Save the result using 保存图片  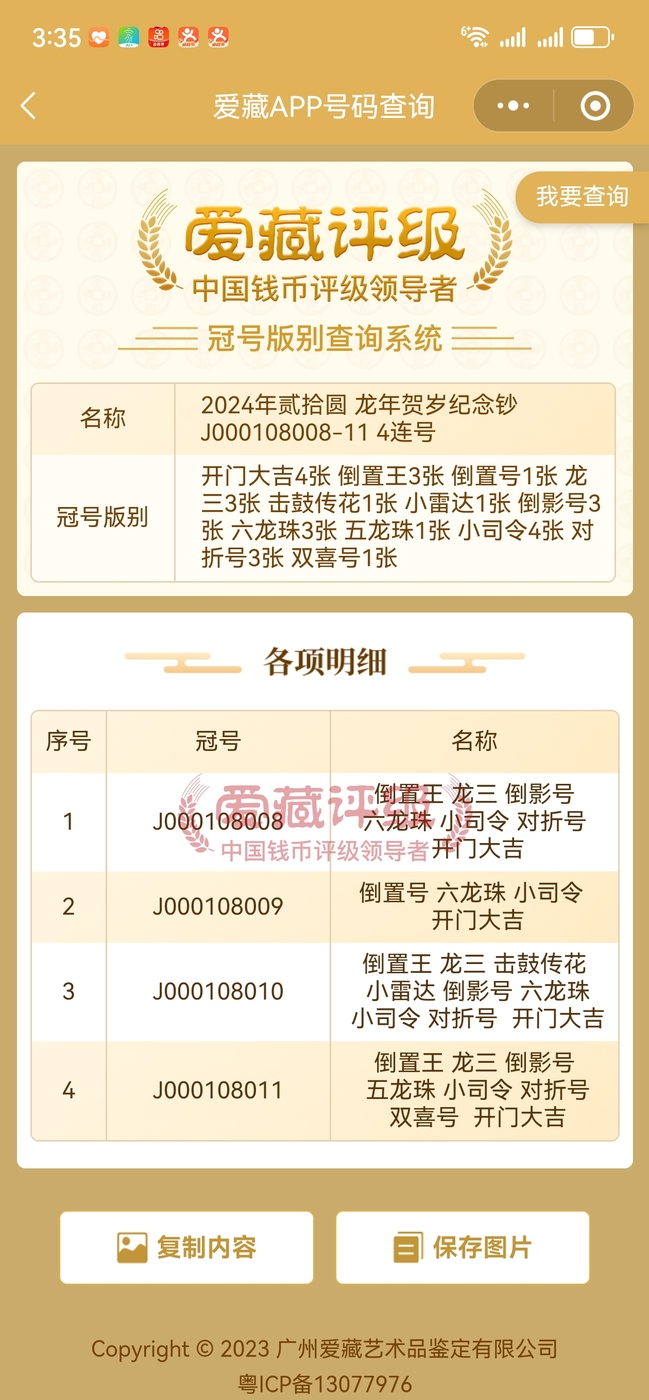[x=462, y=1247]
